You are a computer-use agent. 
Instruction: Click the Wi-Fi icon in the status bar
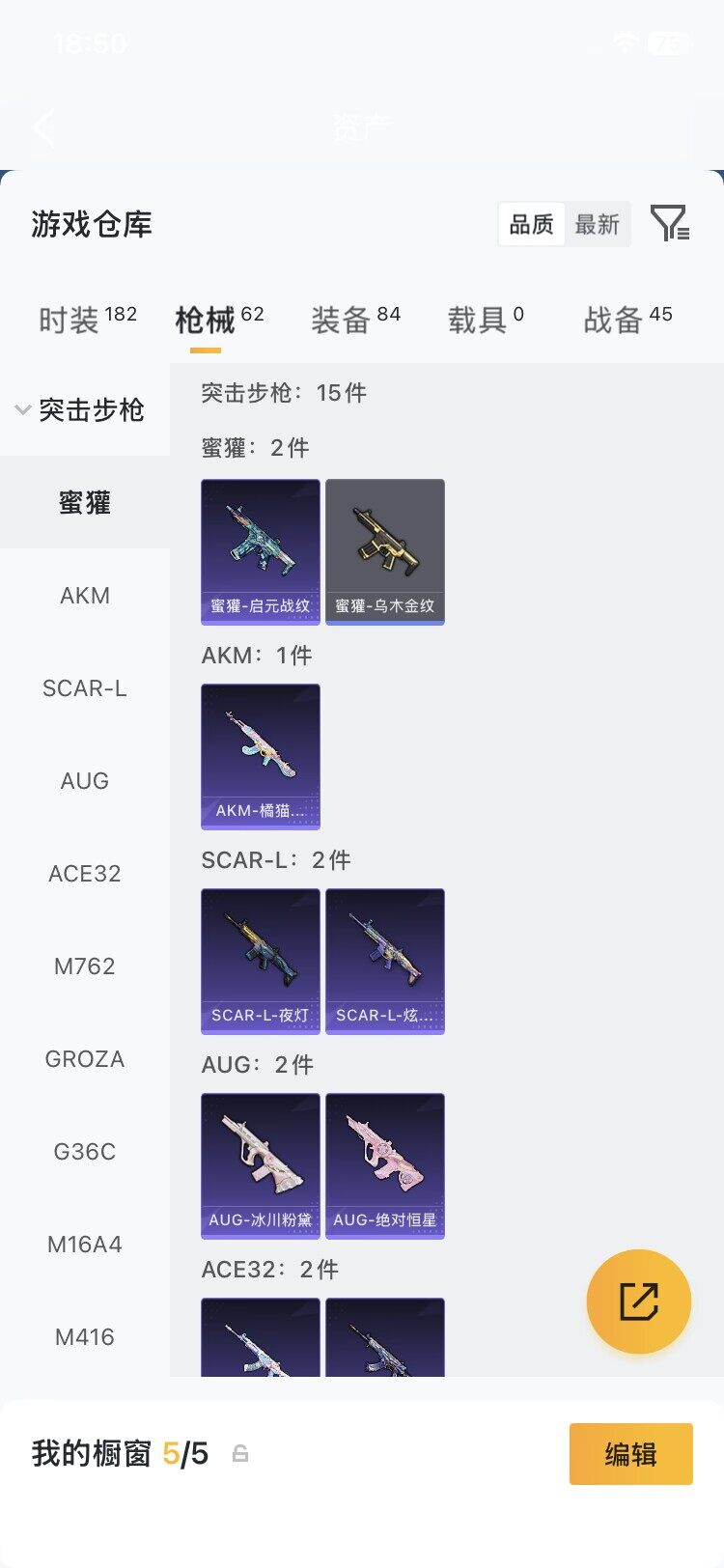click(625, 42)
